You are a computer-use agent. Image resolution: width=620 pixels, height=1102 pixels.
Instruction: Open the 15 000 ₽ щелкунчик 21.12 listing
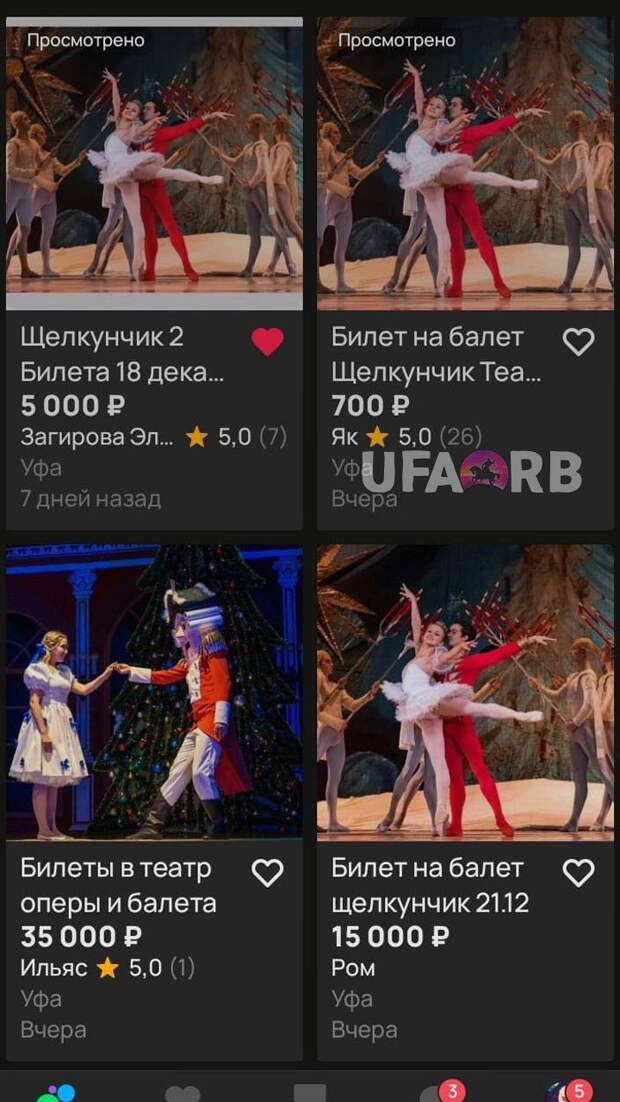point(465,692)
